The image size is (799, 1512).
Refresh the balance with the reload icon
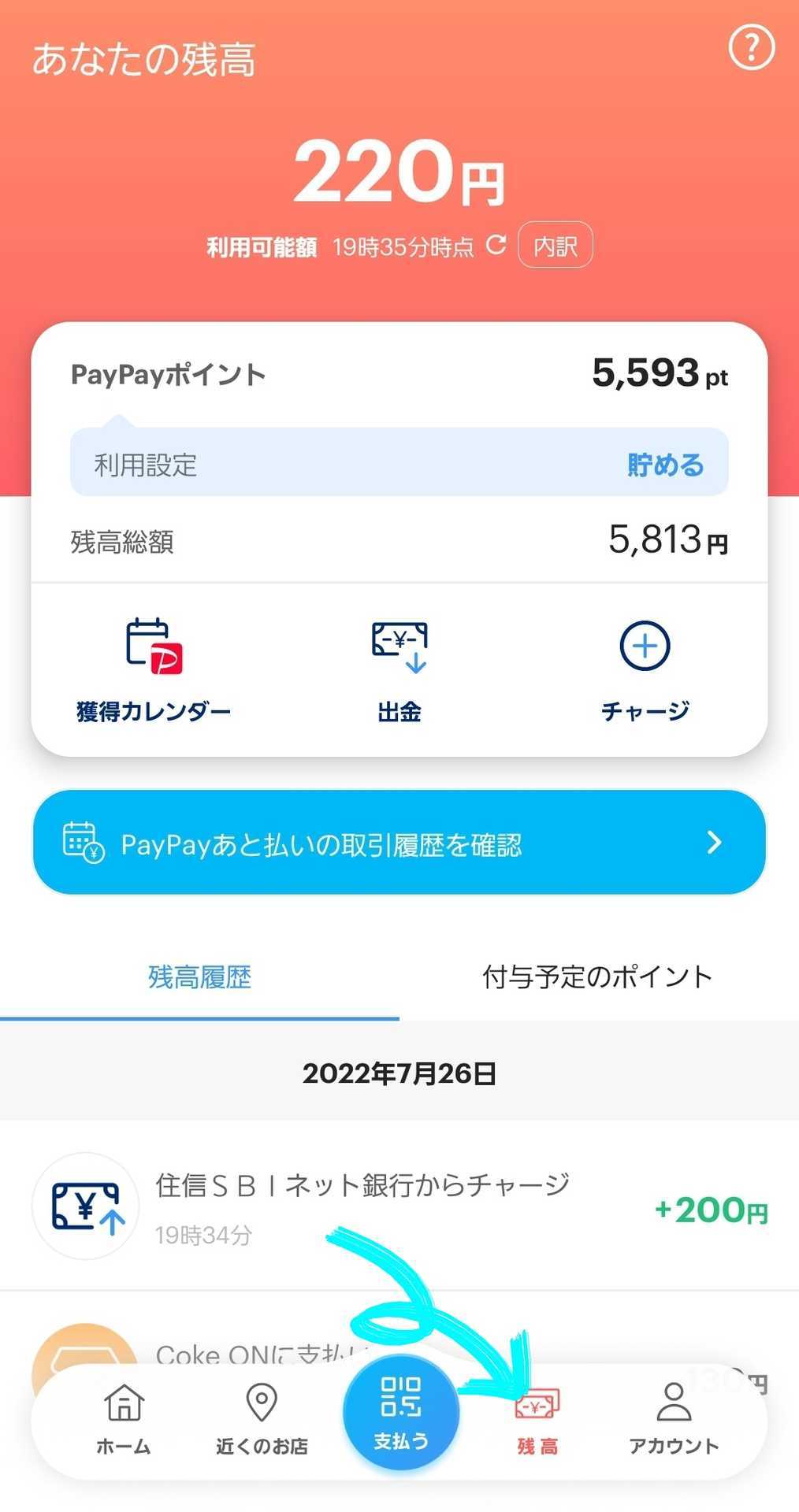[496, 245]
